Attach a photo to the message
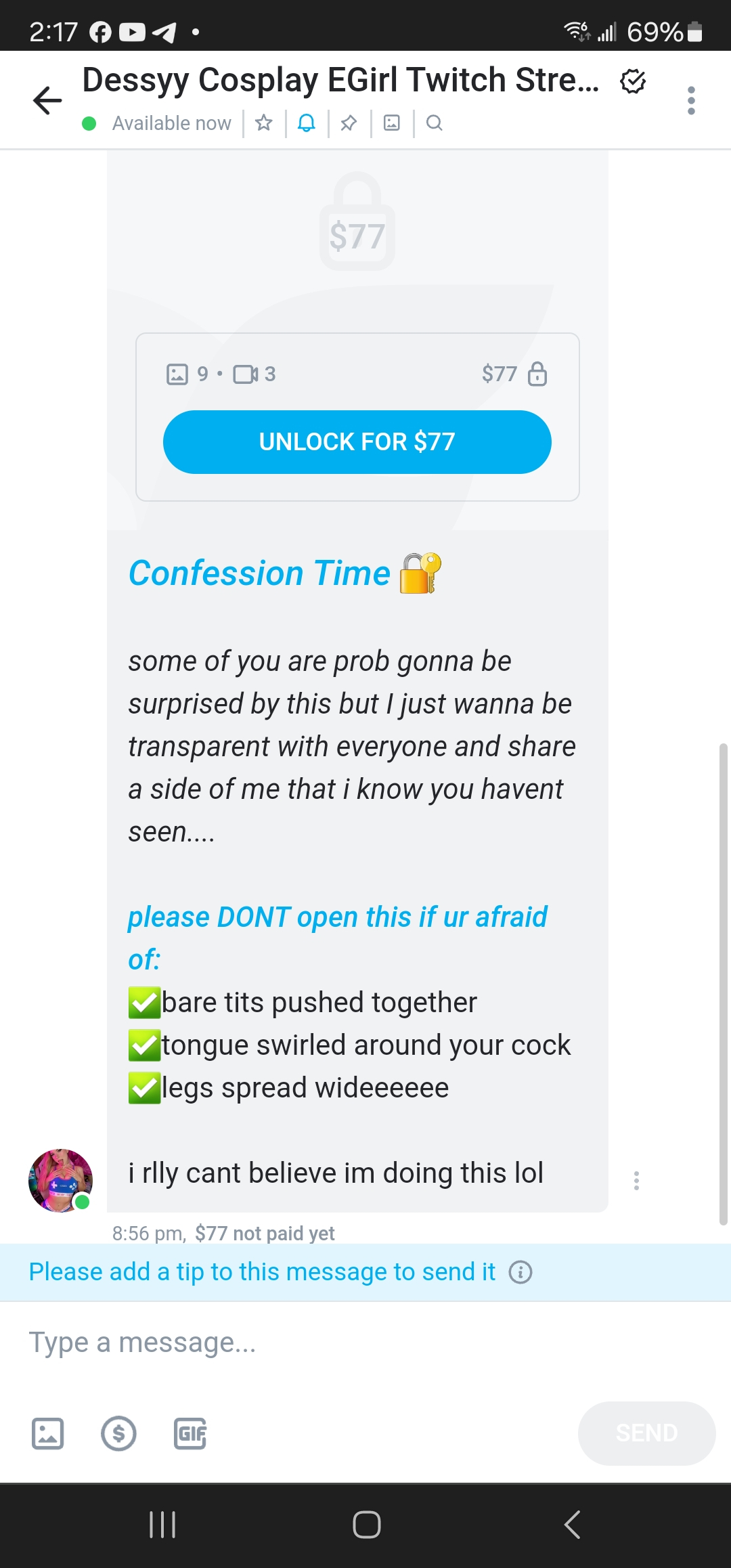The image size is (731, 1568). pos(48,1433)
